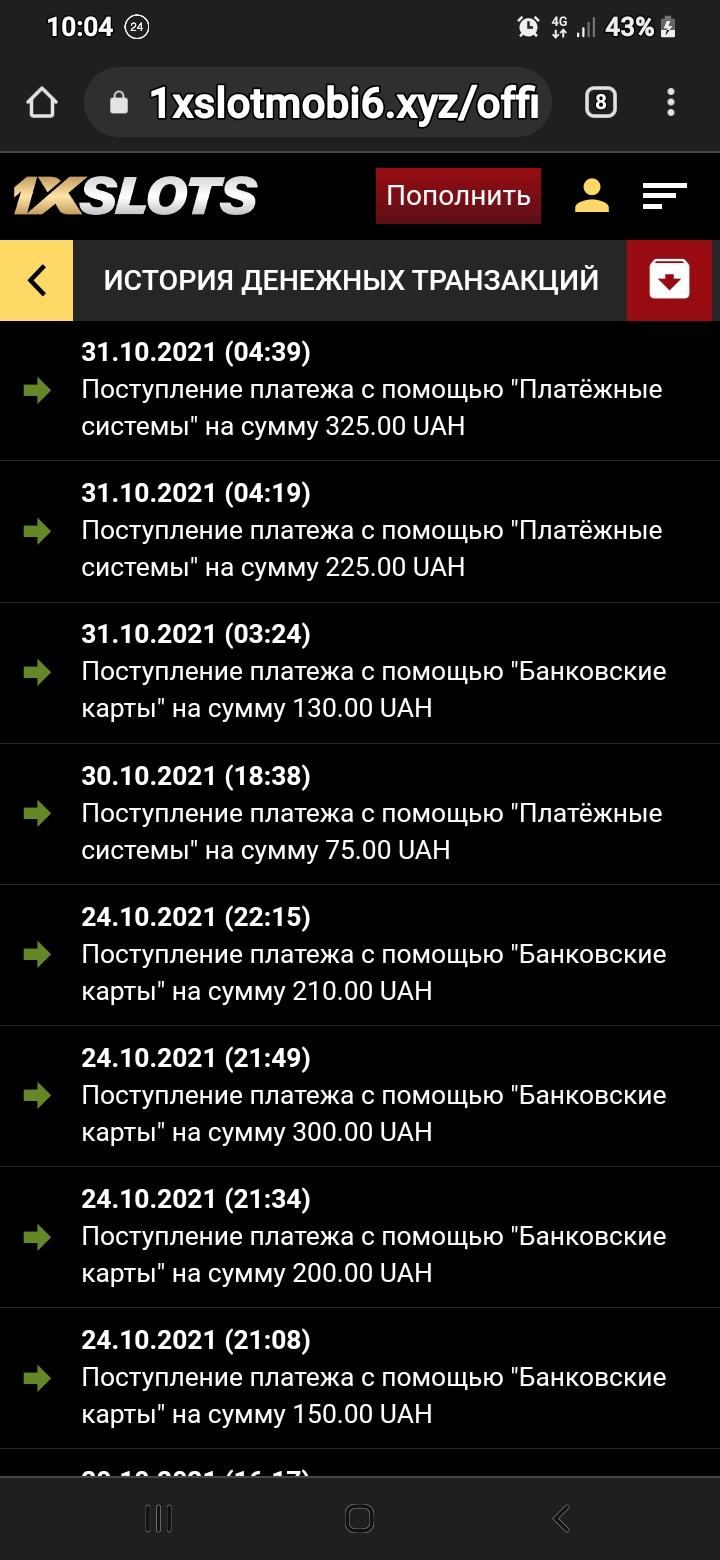Tap the red download archive icon

669,281
